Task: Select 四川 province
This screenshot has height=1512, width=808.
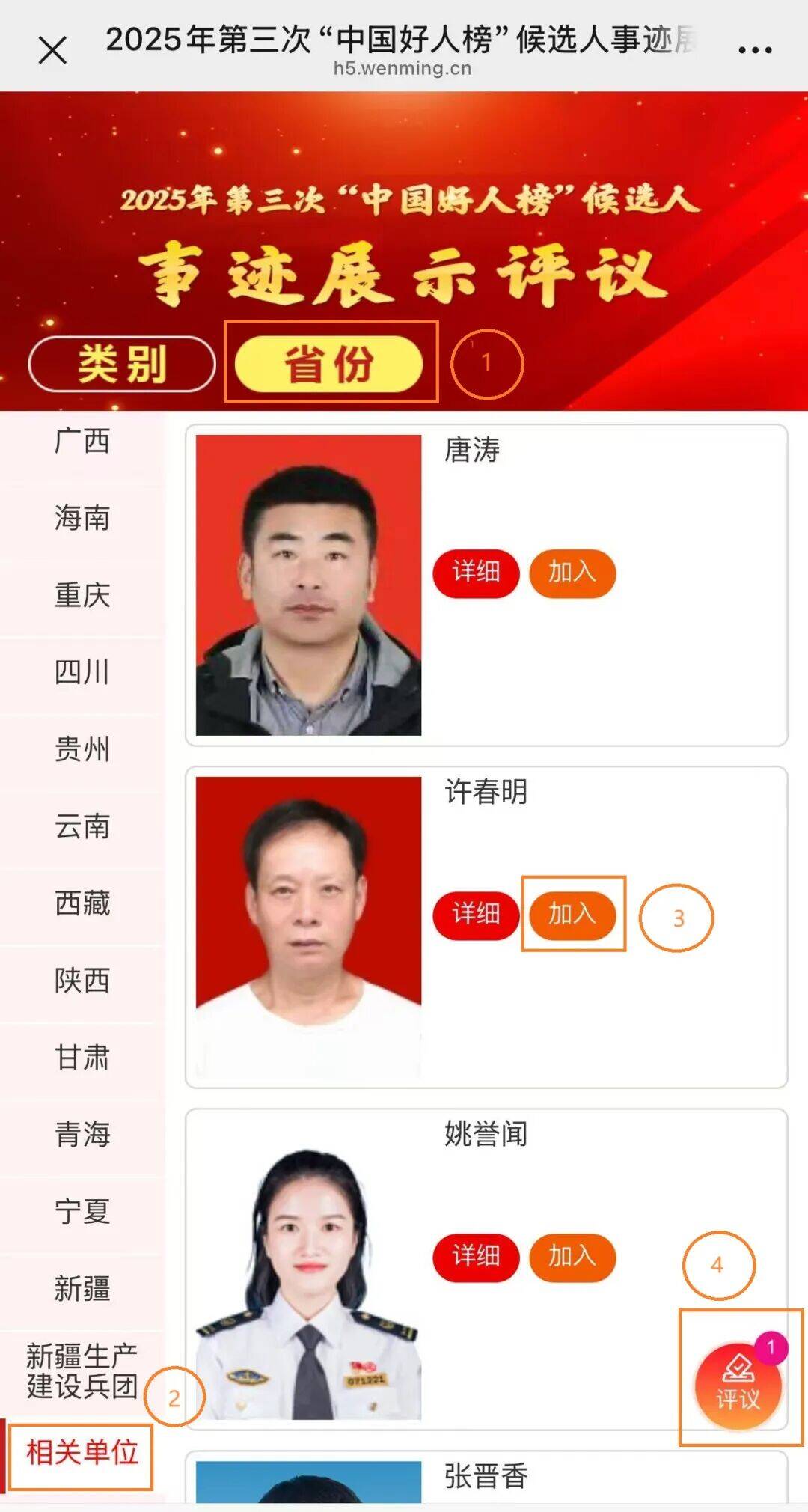Action: pos(82,672)
